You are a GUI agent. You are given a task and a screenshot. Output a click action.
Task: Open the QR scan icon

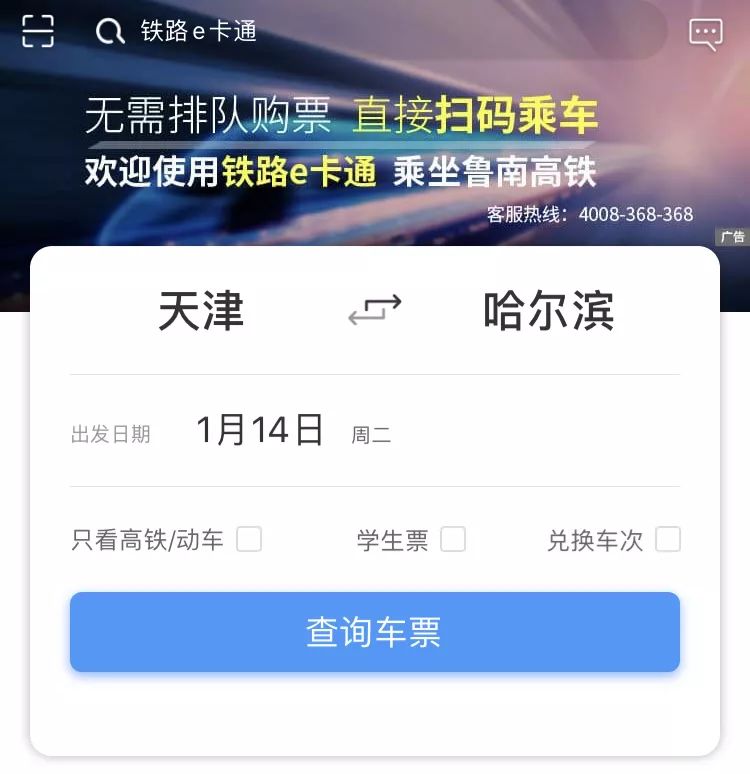coord(38,32)
